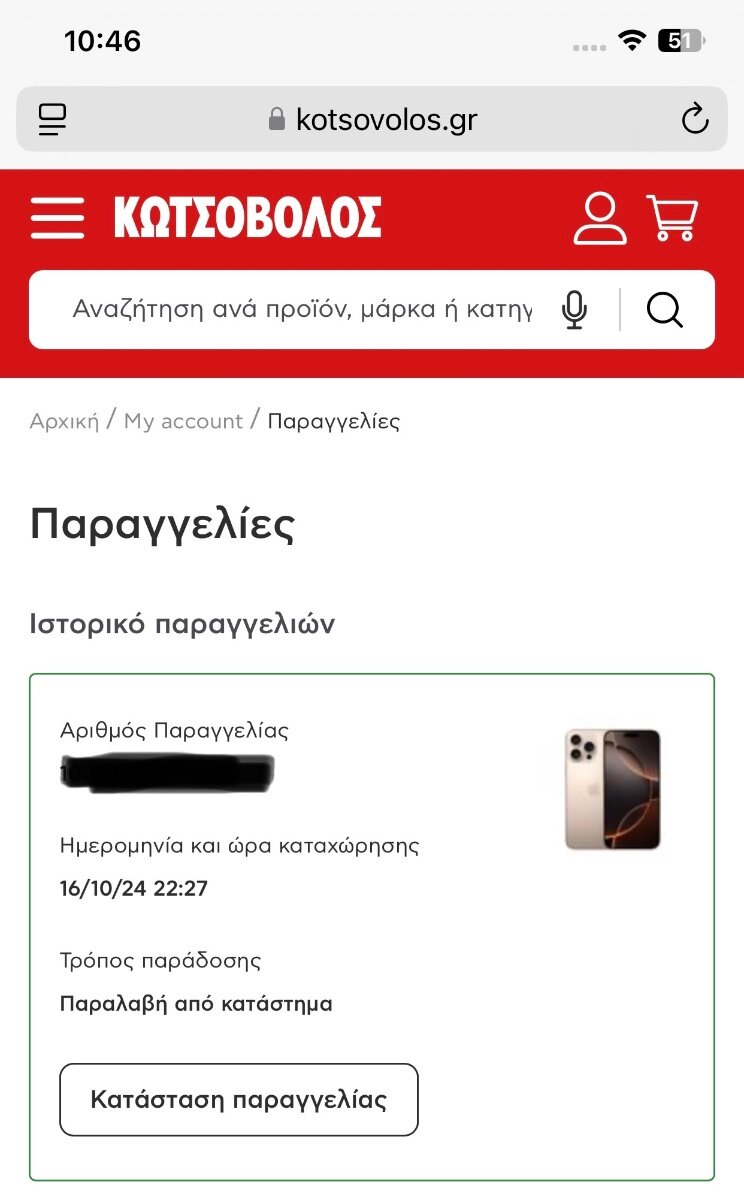The image size is (744, 1200).
Task: Open the hamburger menu
Action: 57,218
